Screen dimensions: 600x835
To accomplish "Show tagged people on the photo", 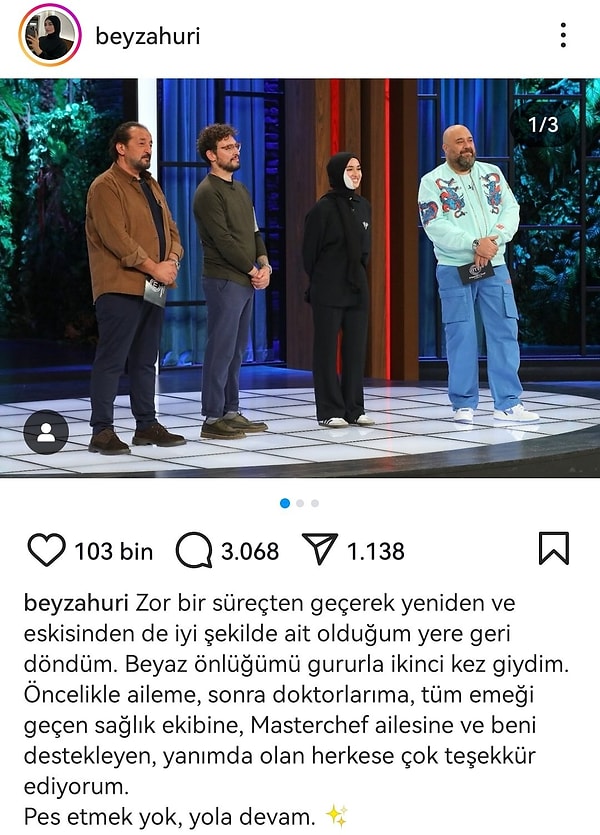I will tap(46, 432).
